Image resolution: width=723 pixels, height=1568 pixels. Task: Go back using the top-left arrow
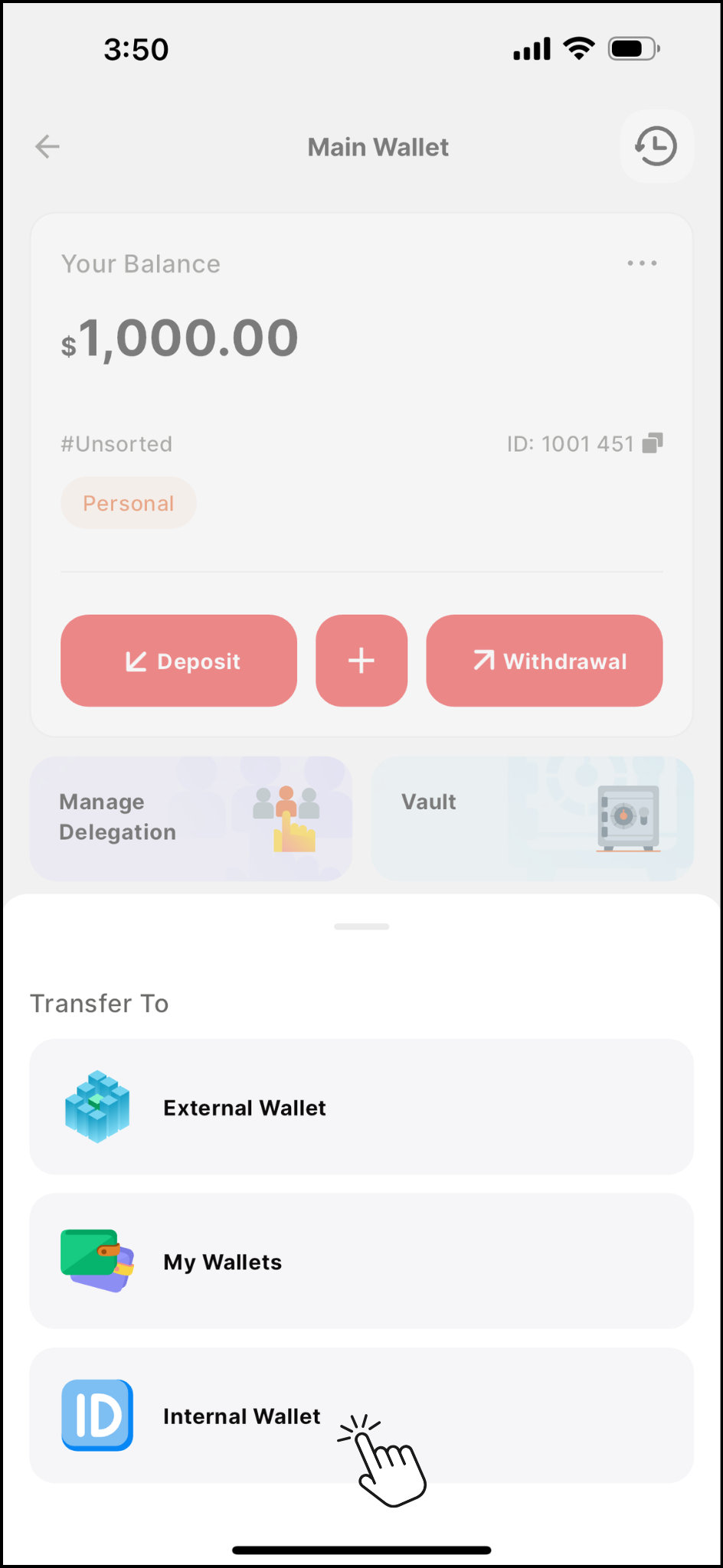pyautogui.click(x=47, y=146)
